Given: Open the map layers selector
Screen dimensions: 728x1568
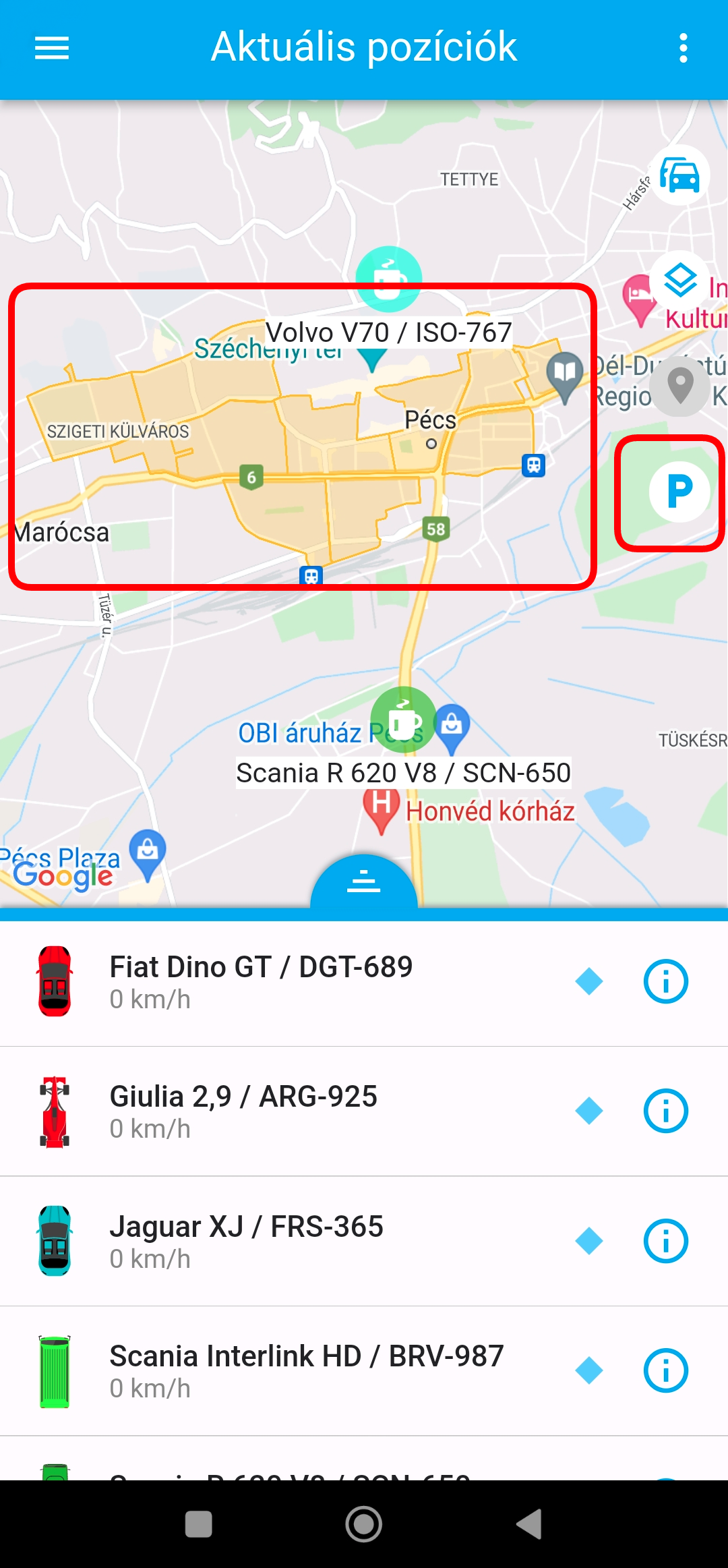Looking at the screenshot, I should (679, 281).
